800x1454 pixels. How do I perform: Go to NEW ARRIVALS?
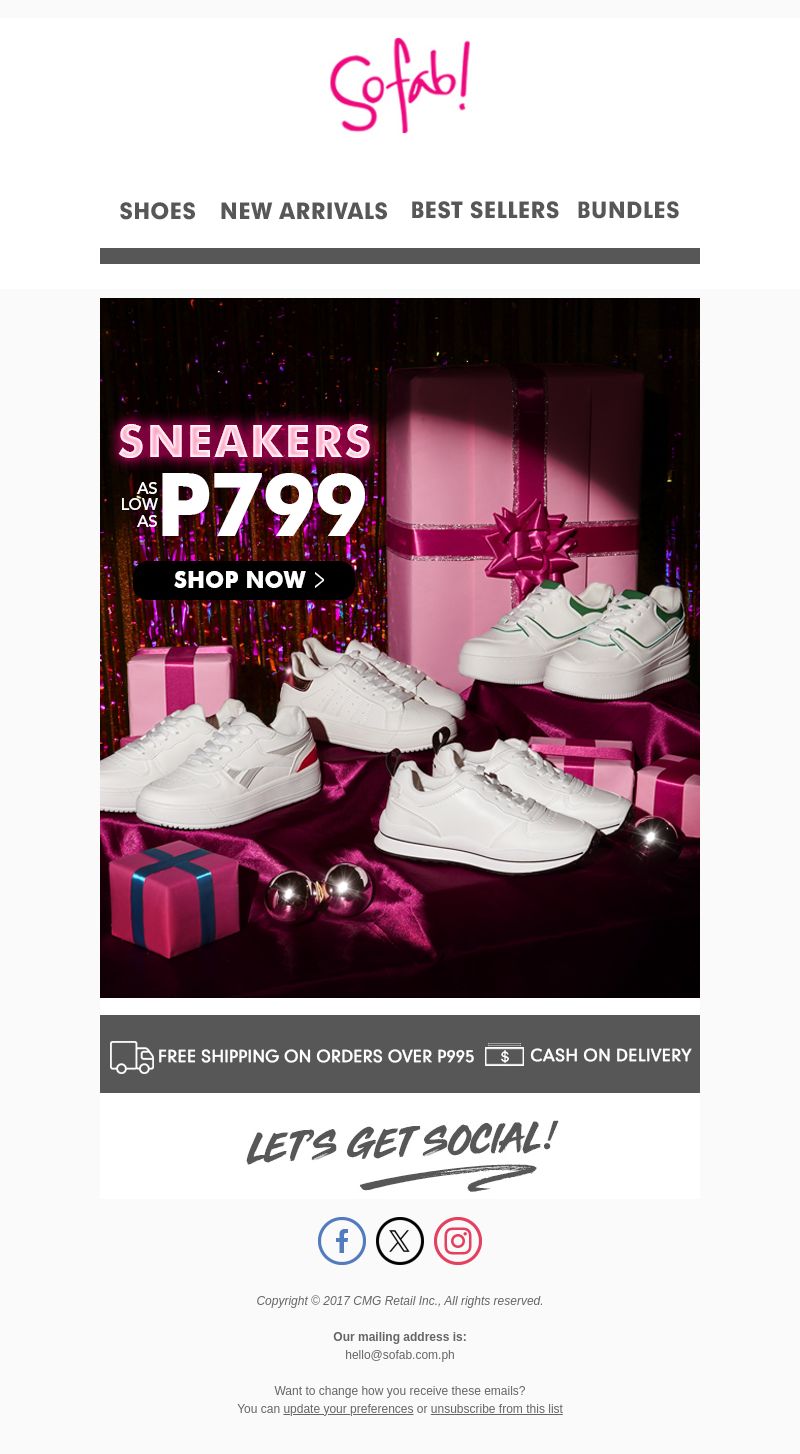(x=304, y=211)
